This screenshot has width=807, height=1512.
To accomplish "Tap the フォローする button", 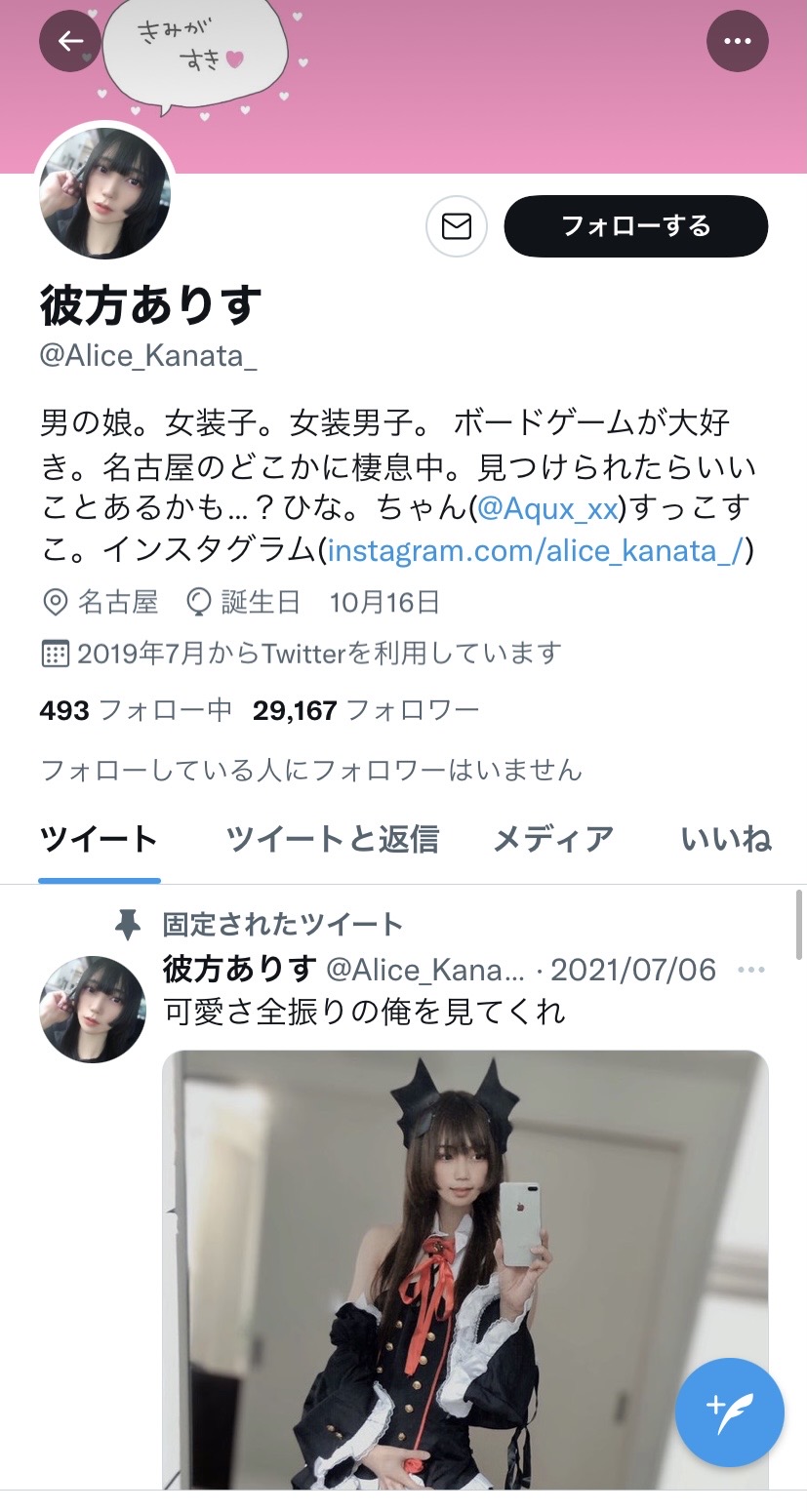I will coord(636,226).
